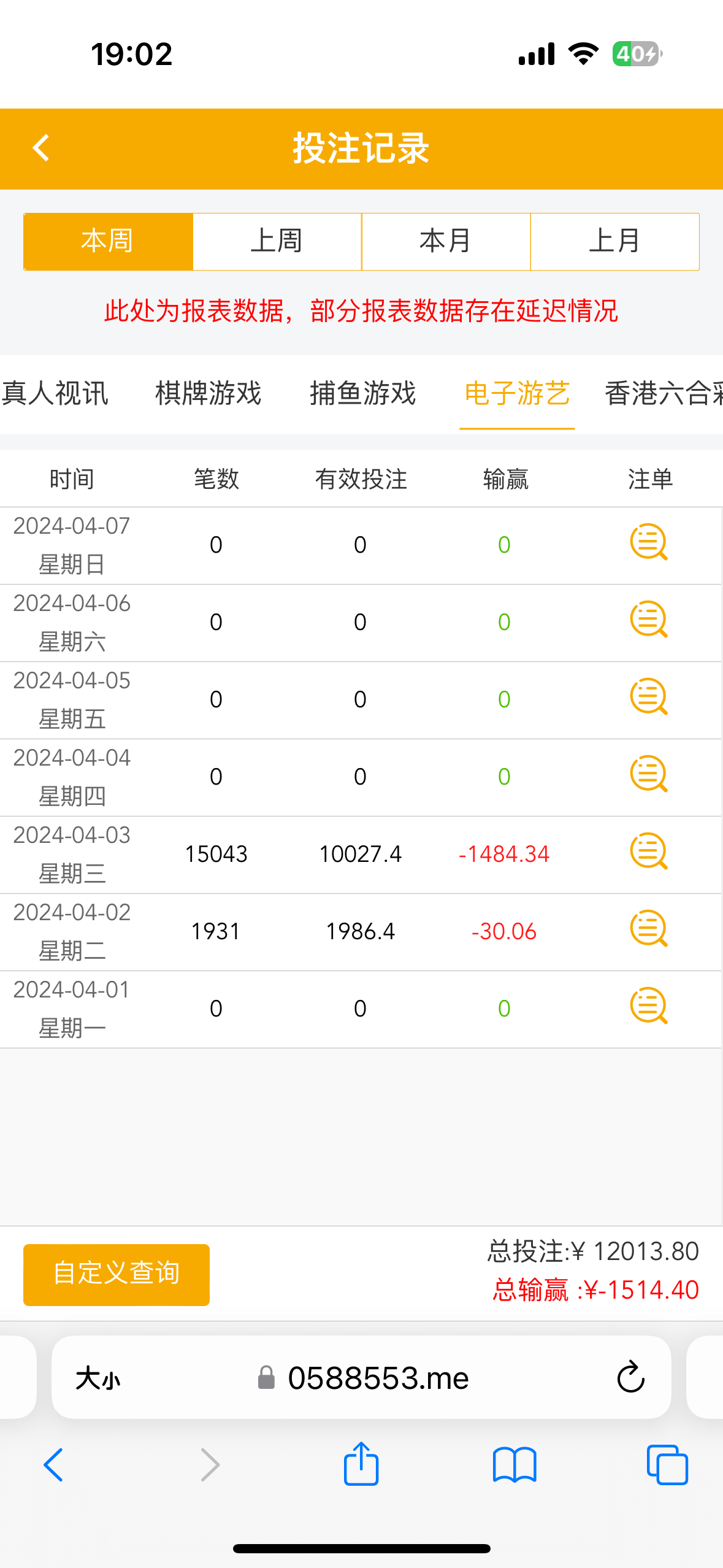Open Safari bookmarks
Image resolution: width=723 pixels, height=1568 pixels.
pos(515,1464)
